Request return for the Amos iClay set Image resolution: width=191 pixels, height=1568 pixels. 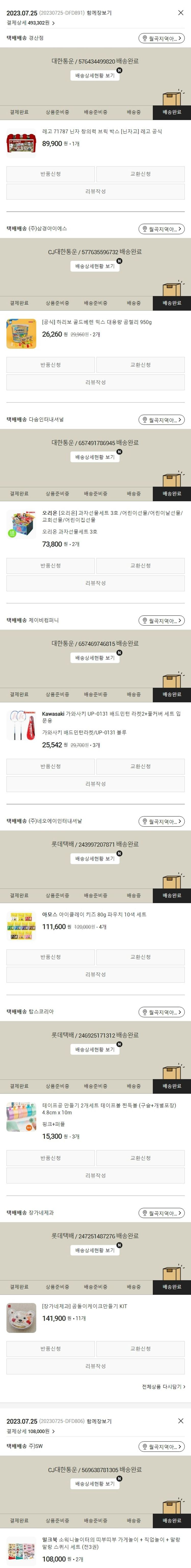pyautogui.click(x=50, y=956)
